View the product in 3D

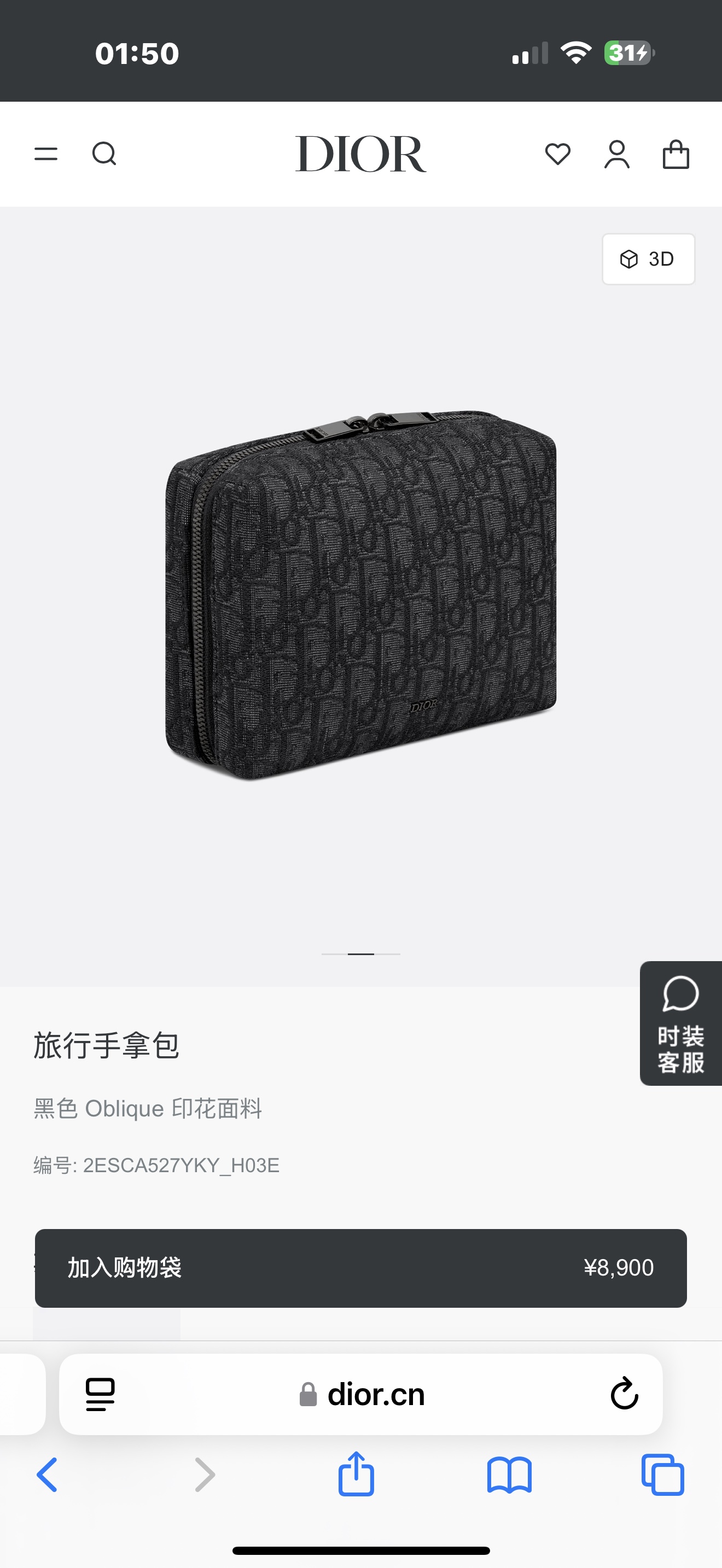(x=648, y=259)
